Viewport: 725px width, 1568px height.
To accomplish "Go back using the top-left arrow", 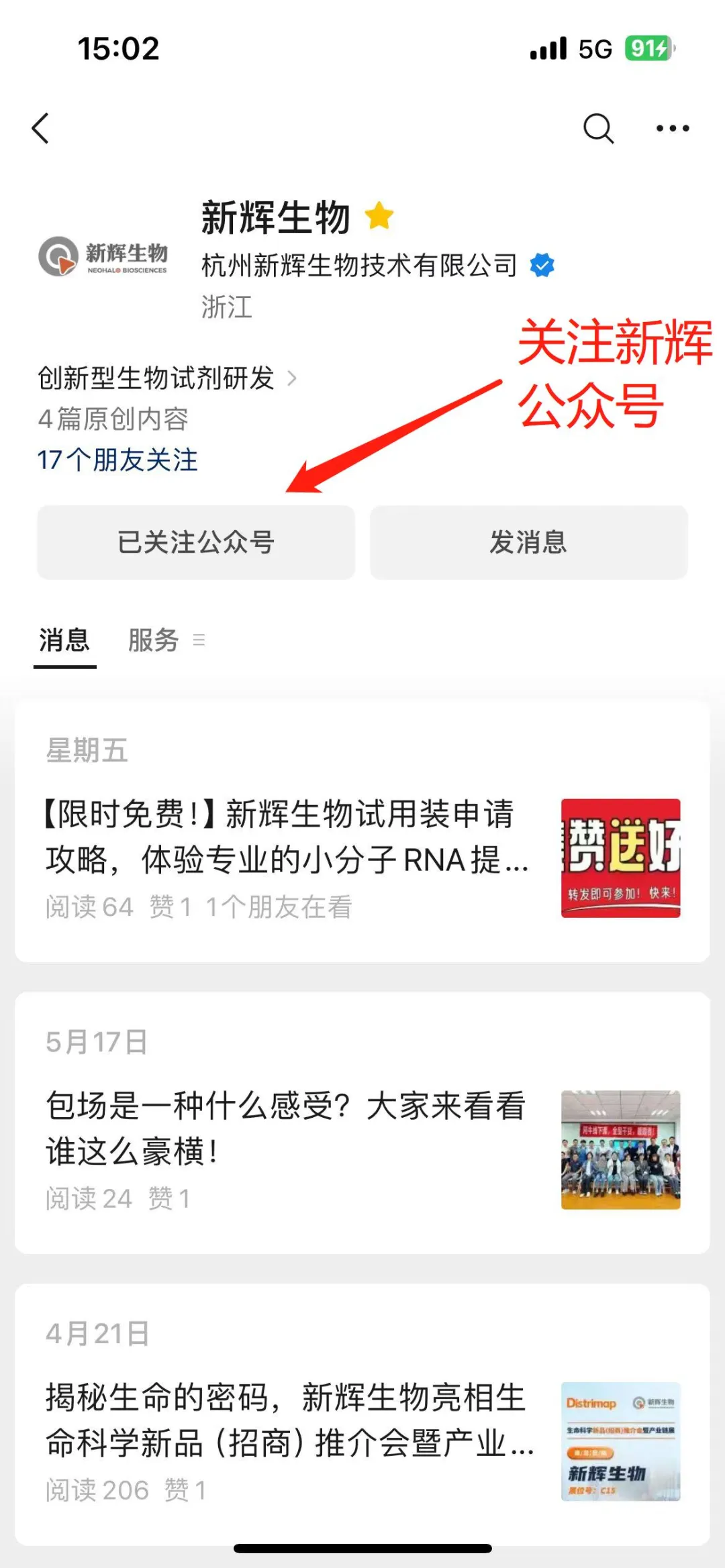I will click(x=40, y=128).
